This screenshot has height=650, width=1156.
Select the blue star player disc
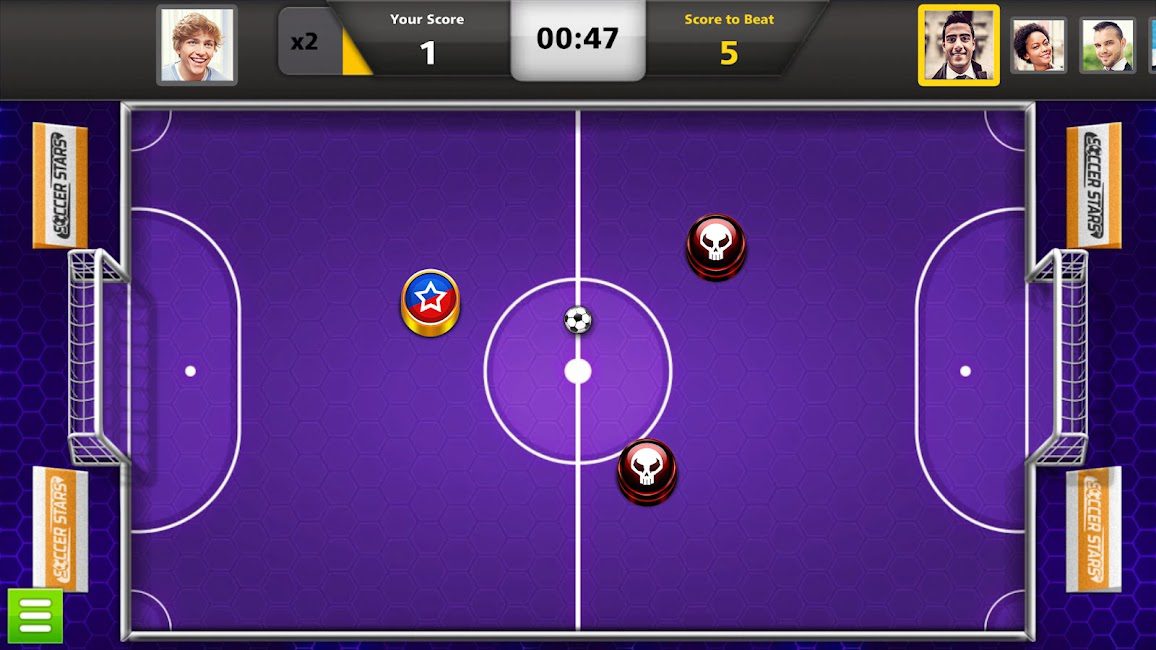point(430,300)
